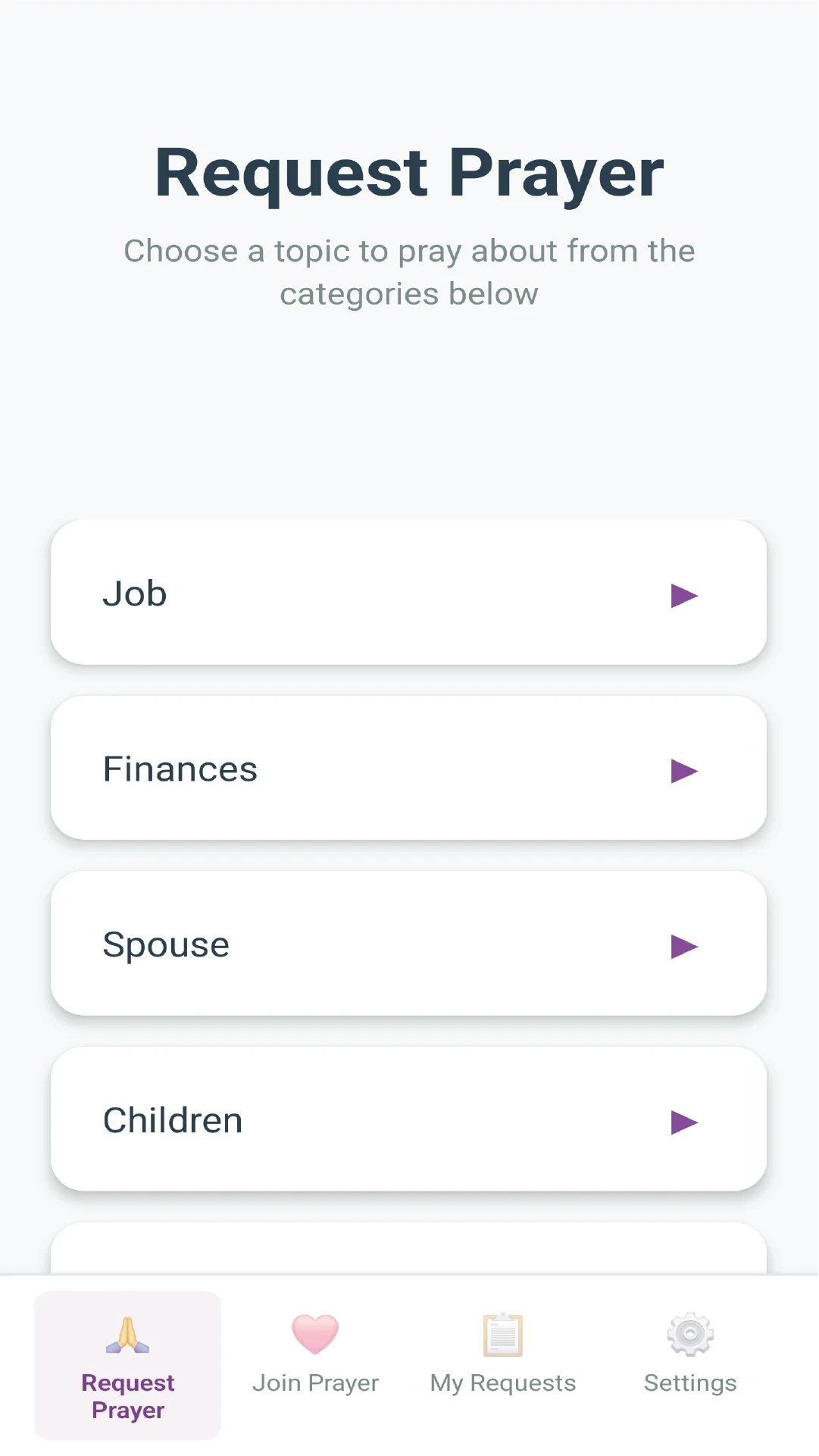This screenshot has height=1456, width=819.
Task: Switch to the Join Prayer tab
Action: click(315, 1357)
